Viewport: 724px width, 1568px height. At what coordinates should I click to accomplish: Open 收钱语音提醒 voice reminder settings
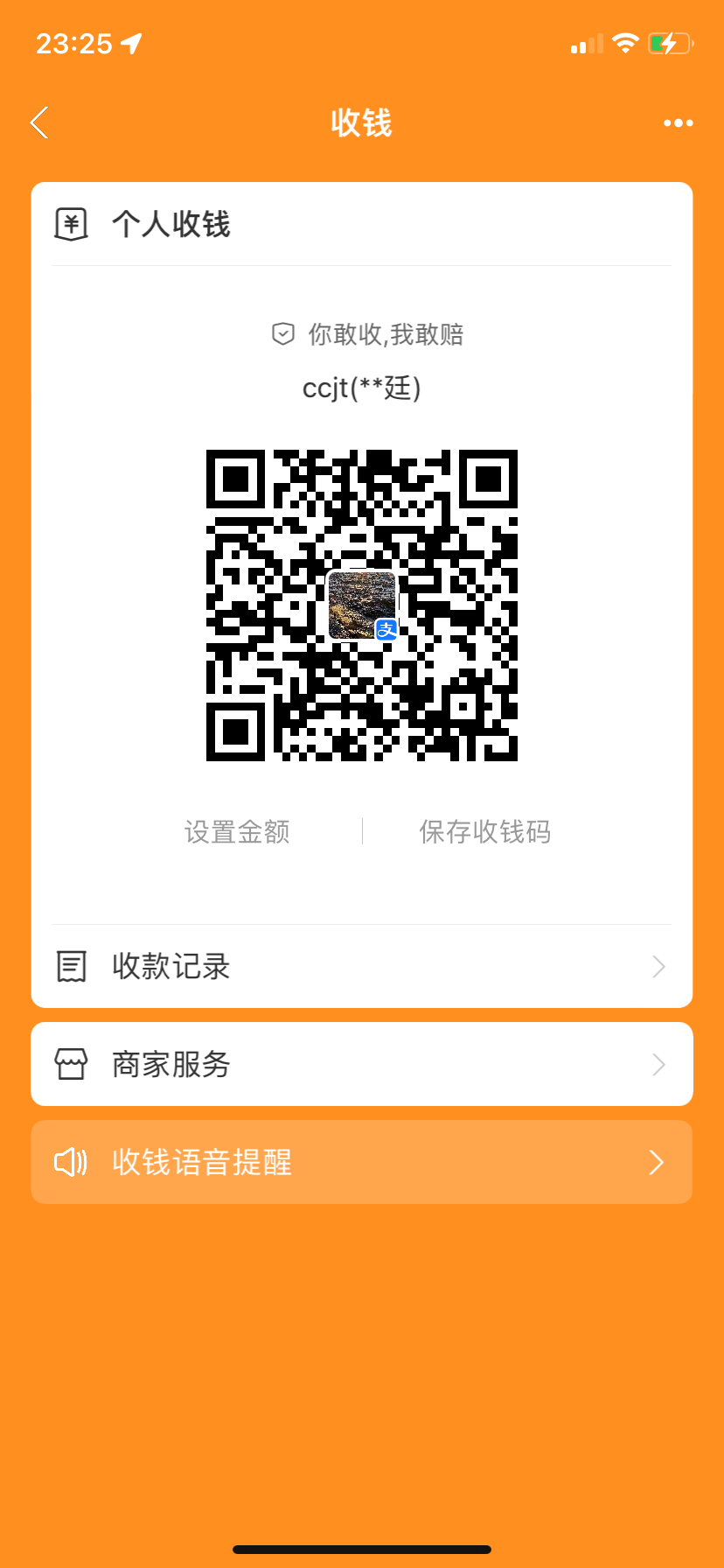[361, 1162]
